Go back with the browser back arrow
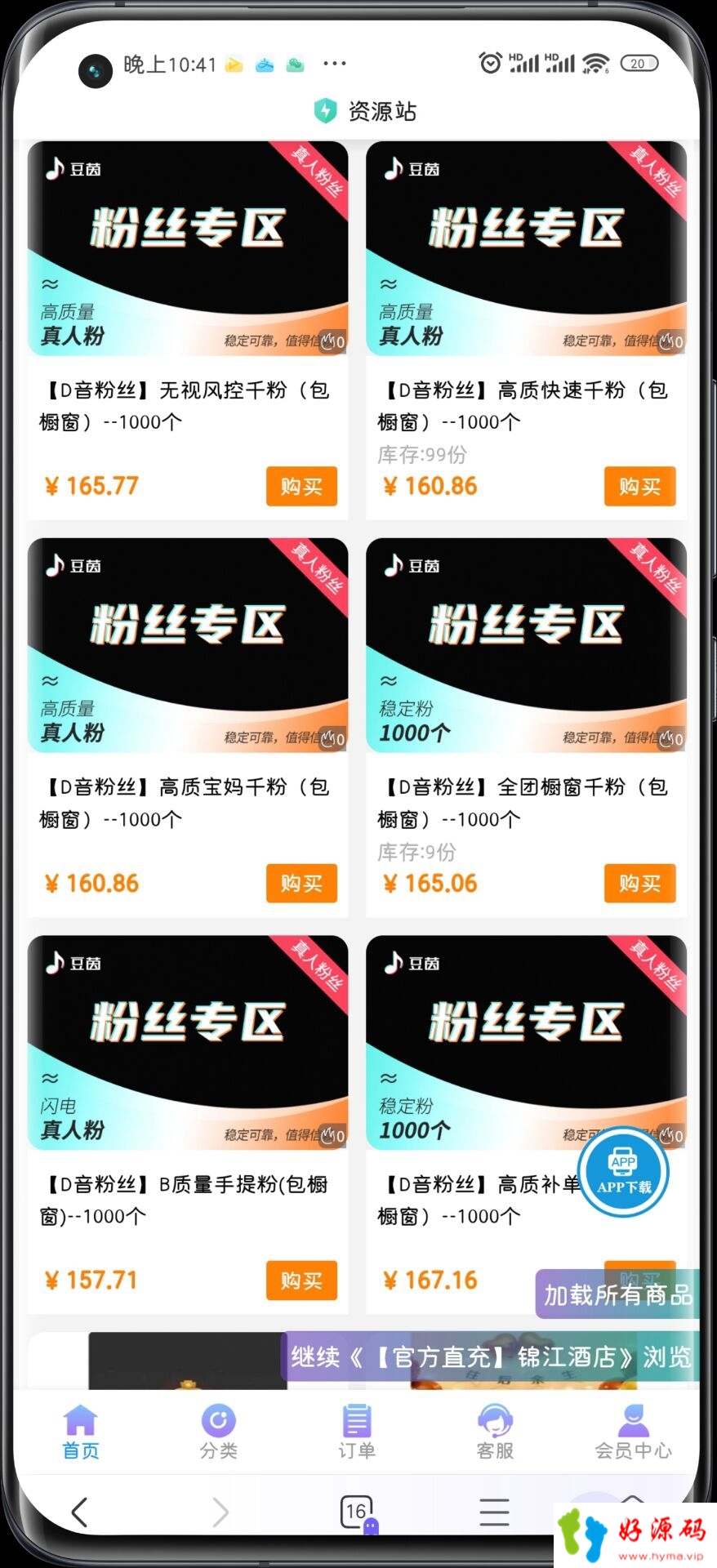 click(x=79, y=1512)
